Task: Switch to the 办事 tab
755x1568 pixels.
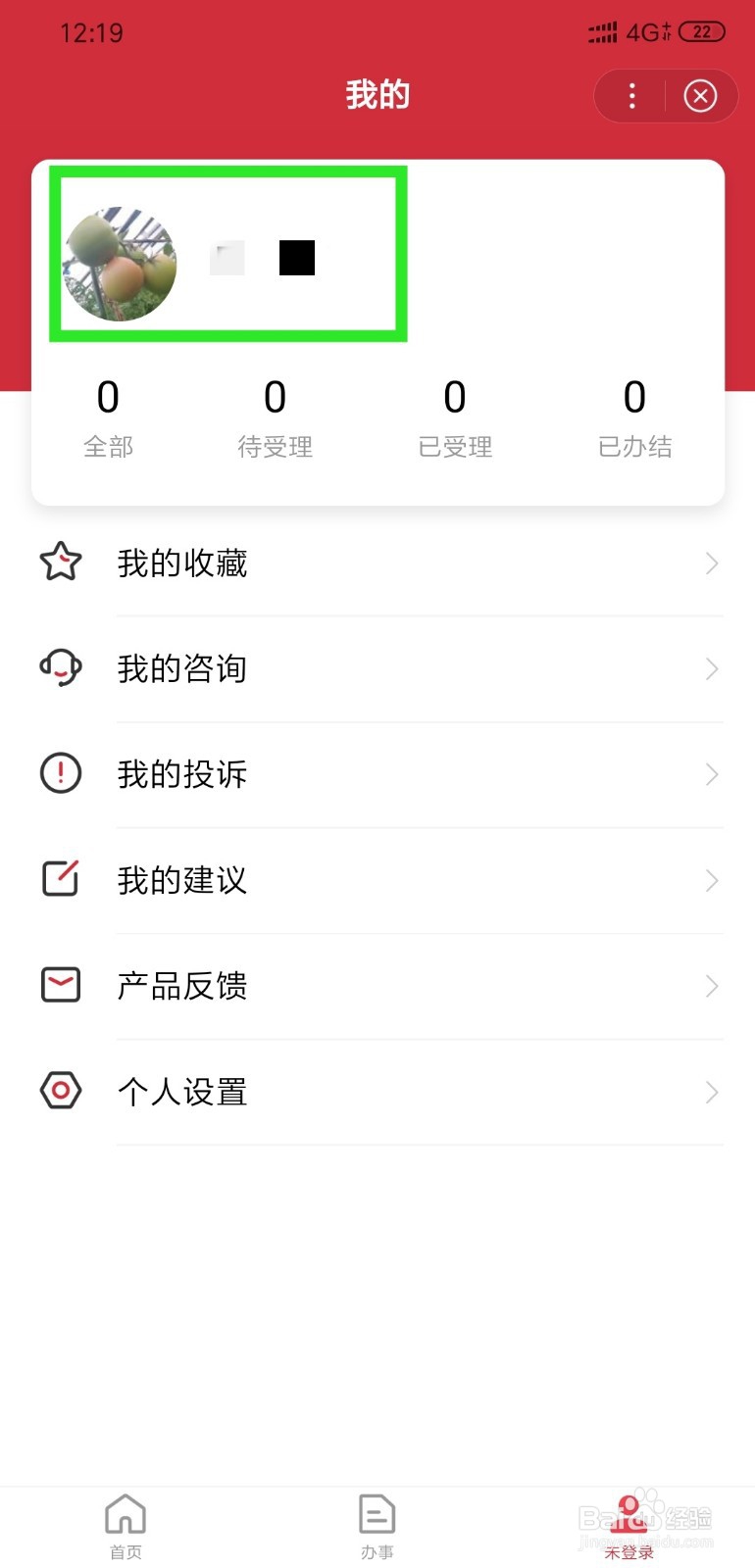Action: (377, 1526)
